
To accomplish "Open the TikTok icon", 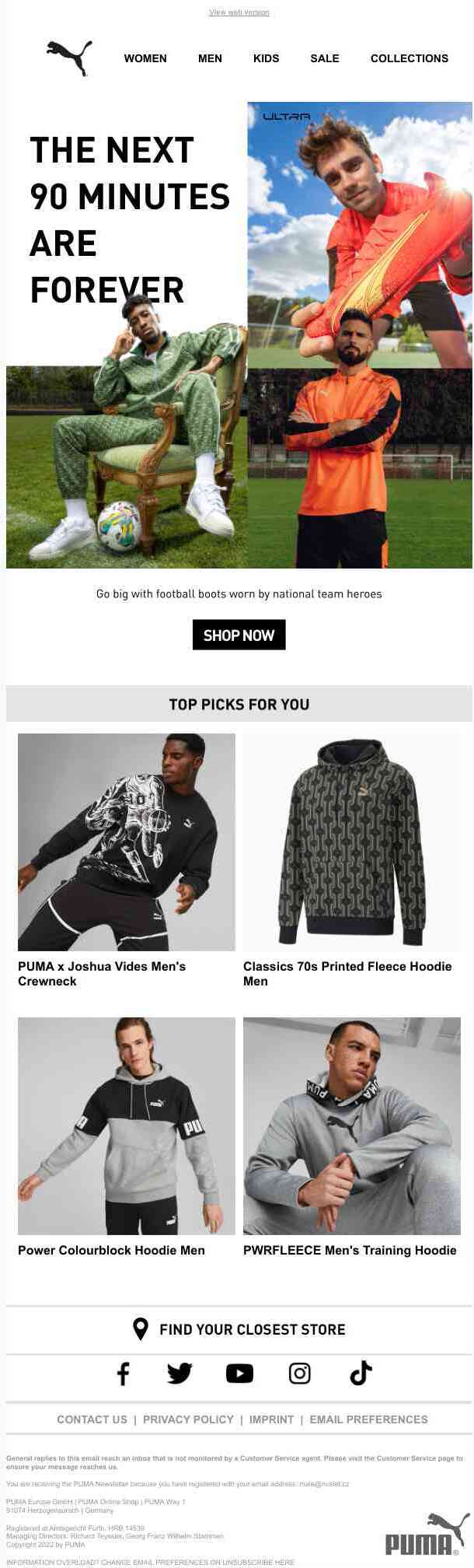I will coord(361,1374).
